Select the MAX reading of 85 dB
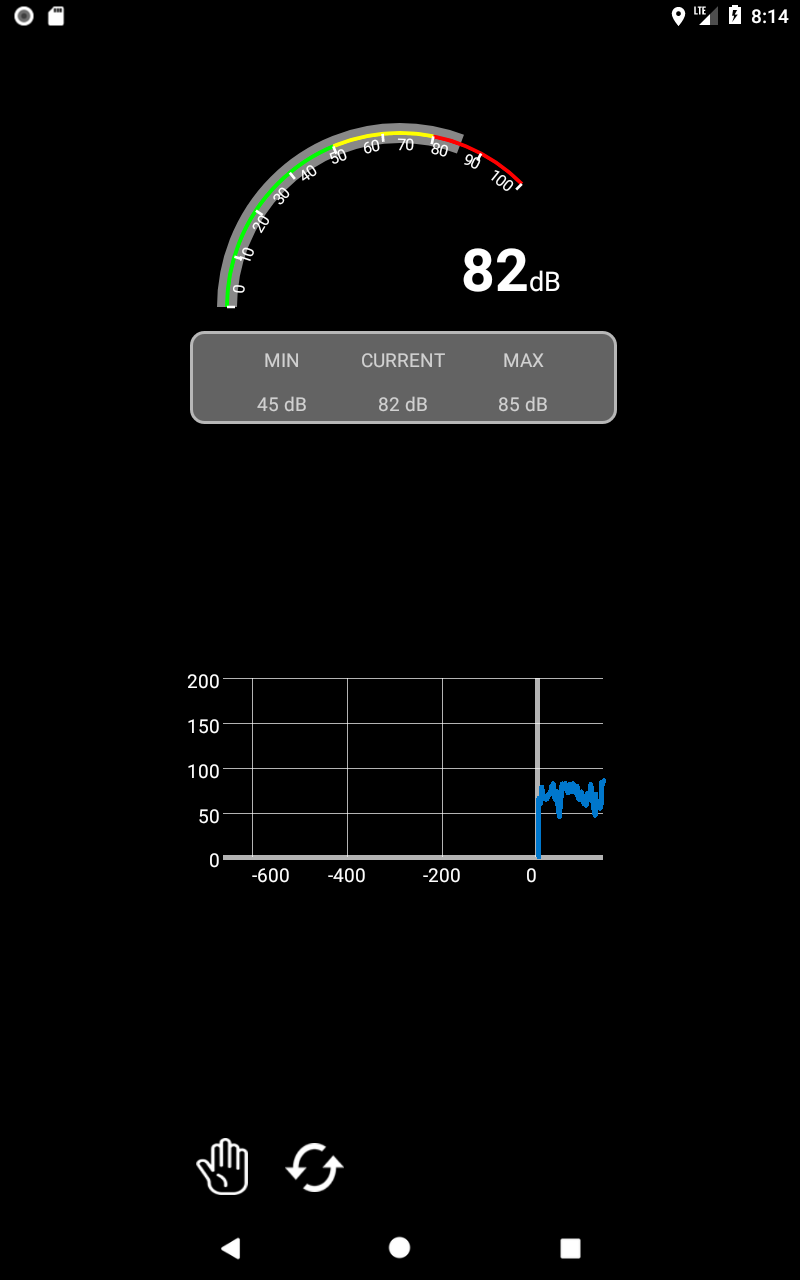 (523, 404)
